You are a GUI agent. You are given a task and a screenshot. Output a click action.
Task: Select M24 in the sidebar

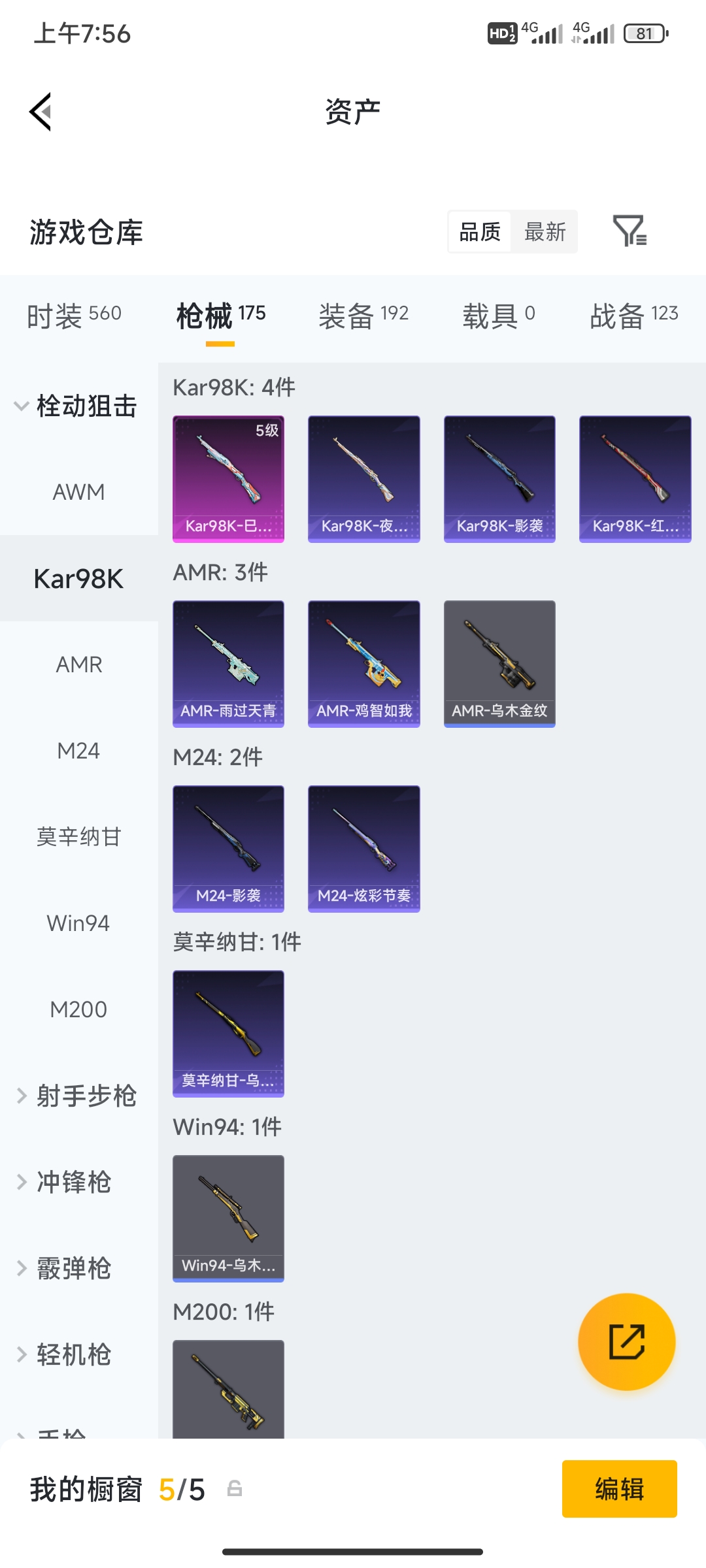point(78,751)
